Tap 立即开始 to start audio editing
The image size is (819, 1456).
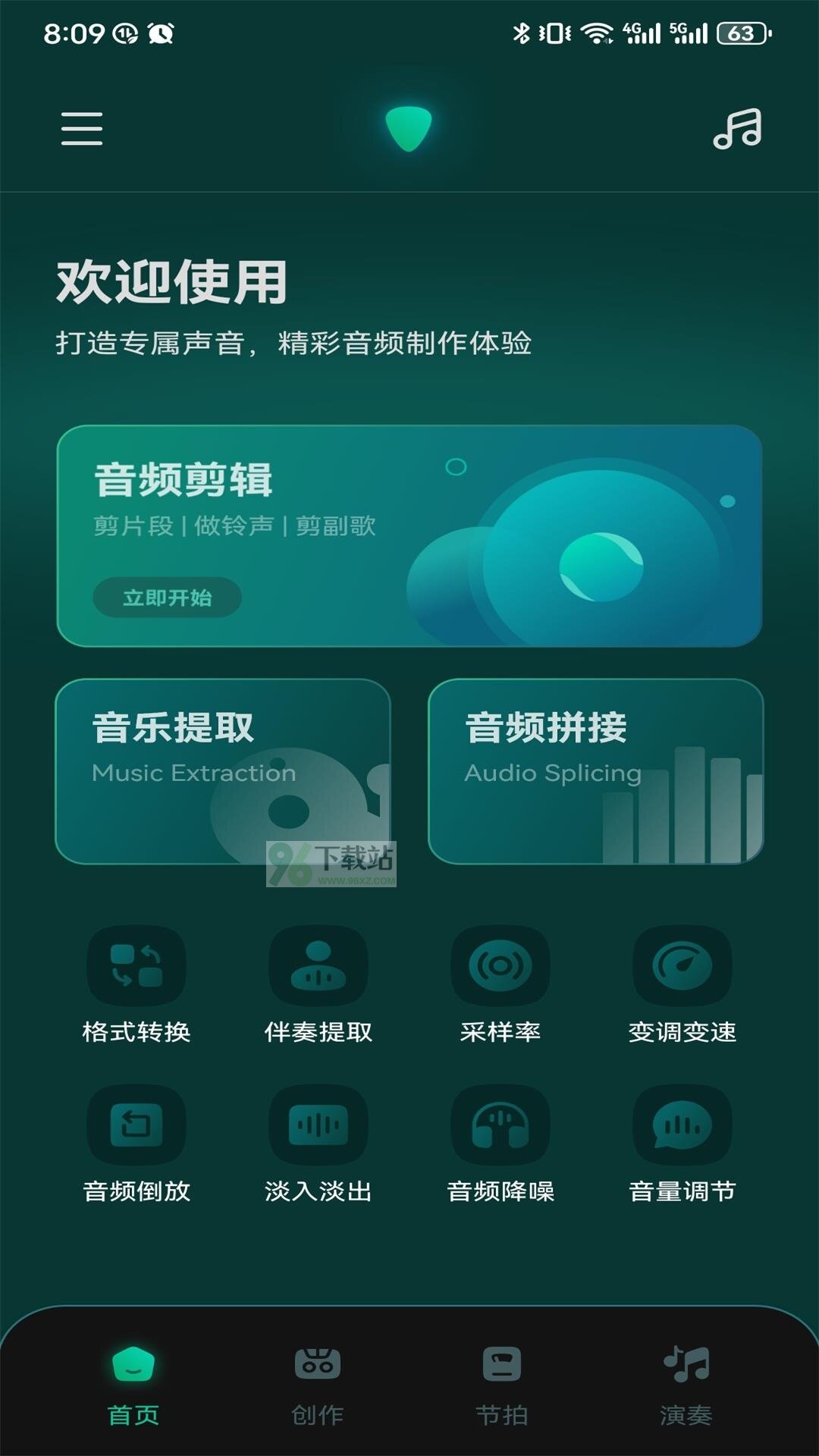coord(167,598)
